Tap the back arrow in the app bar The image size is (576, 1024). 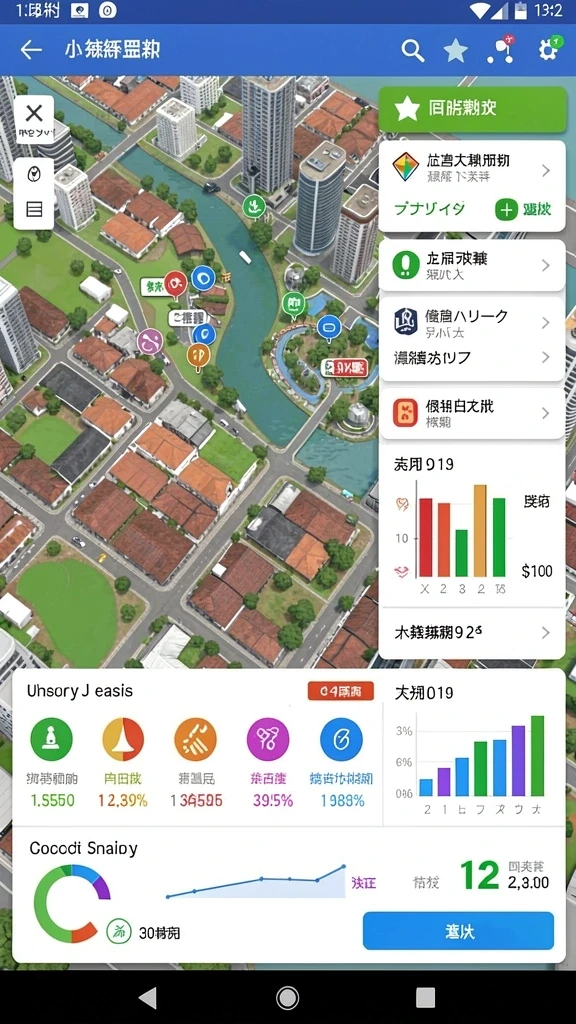[x=31, y=50]
